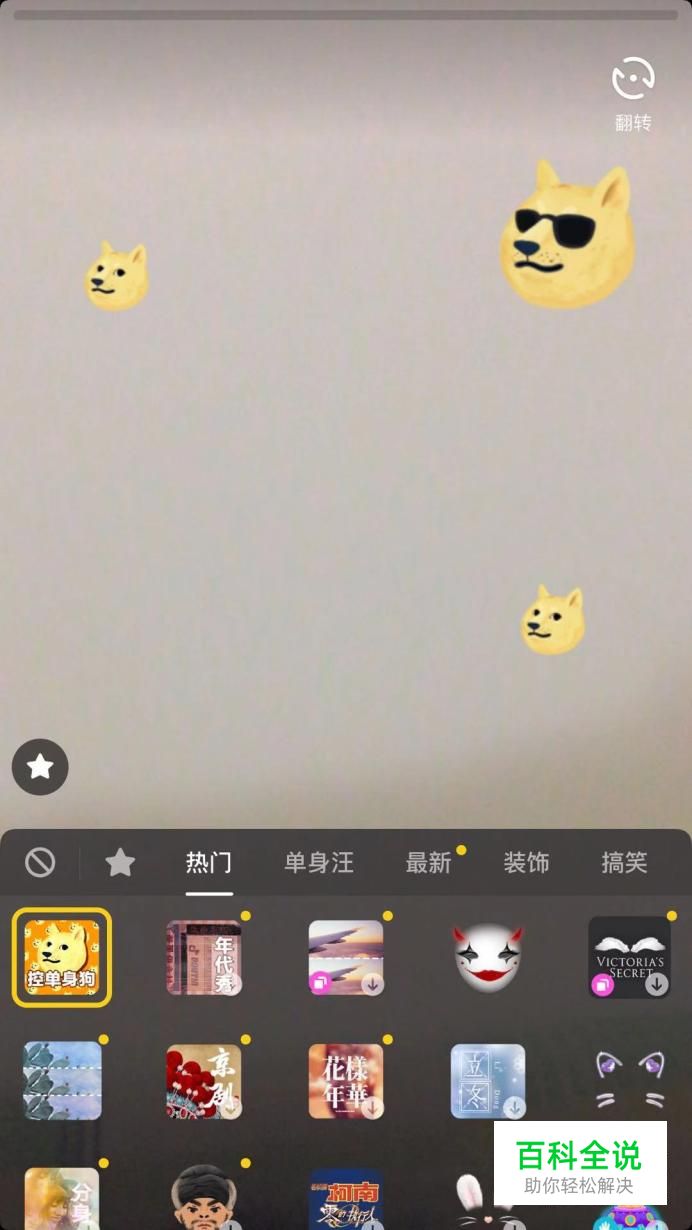692x1230 pixels.
Task: Choose the 分身 sticker
Action: 62,1198
